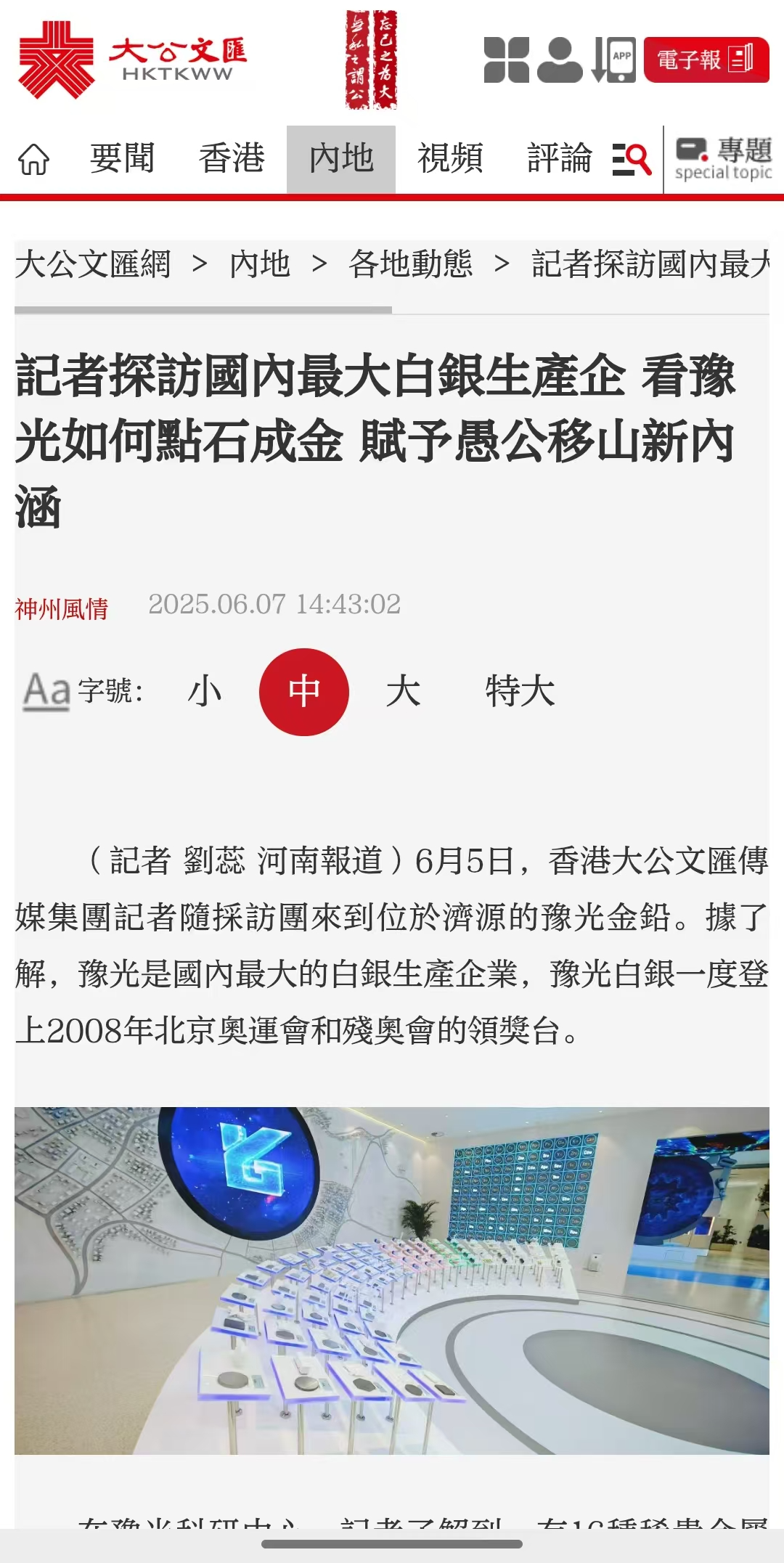
Task: Go to the home page icon
Action: (x=33, y=159)
